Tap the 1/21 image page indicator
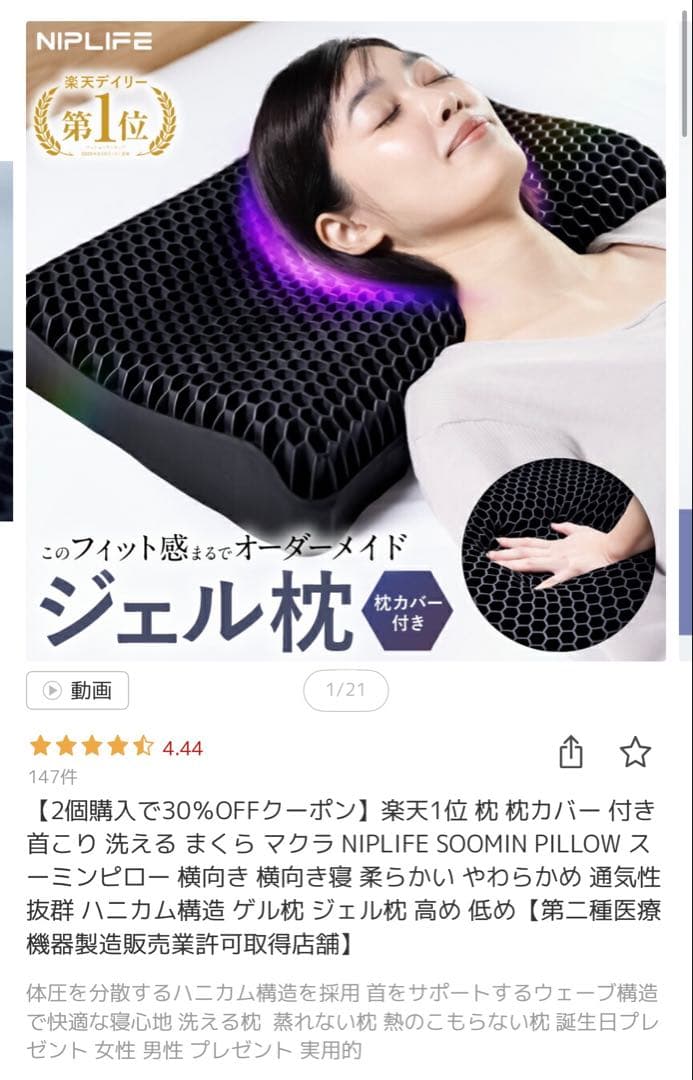 [345, 690]
